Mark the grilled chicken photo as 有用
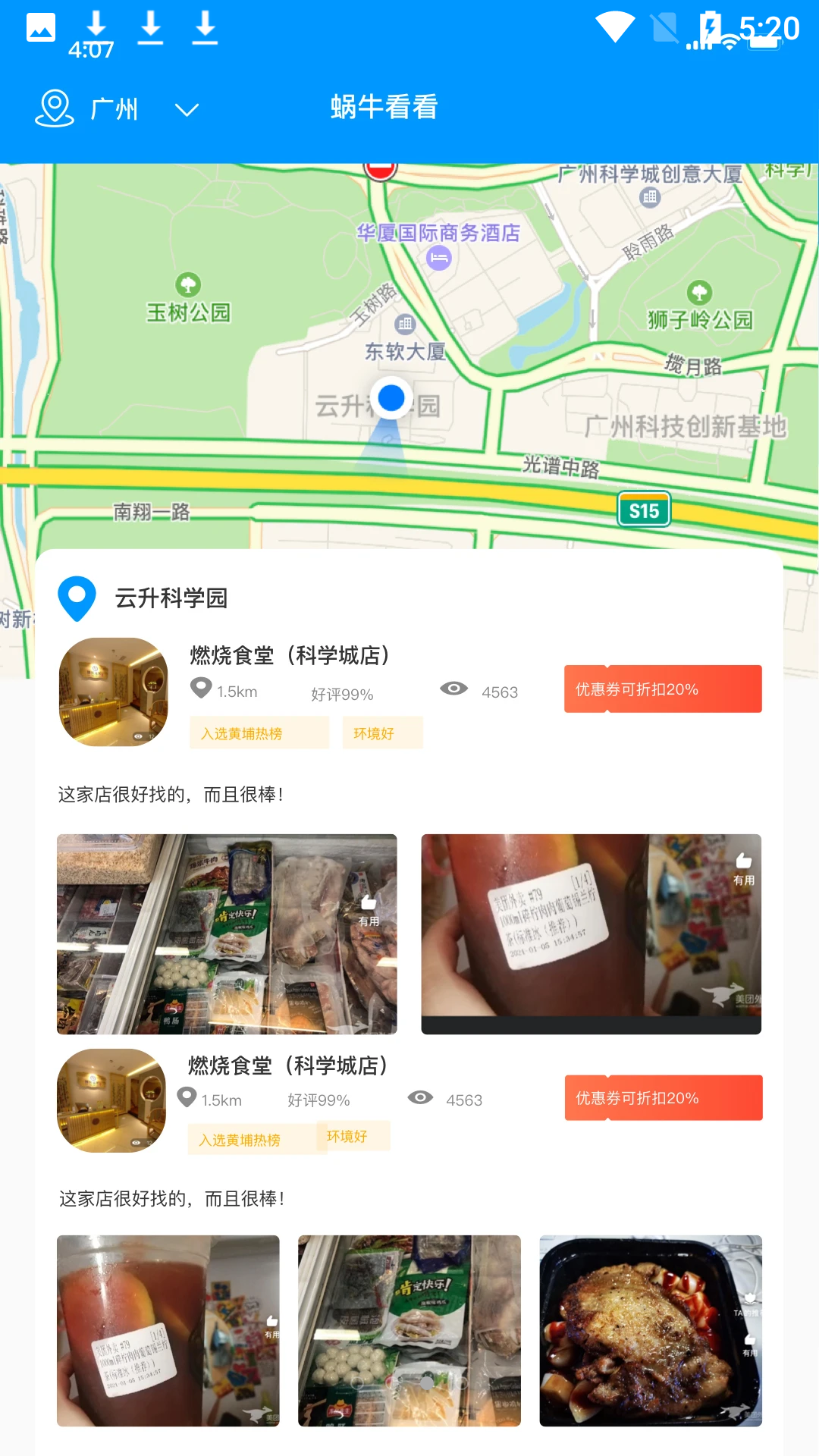 click(x=749, y=1342)
